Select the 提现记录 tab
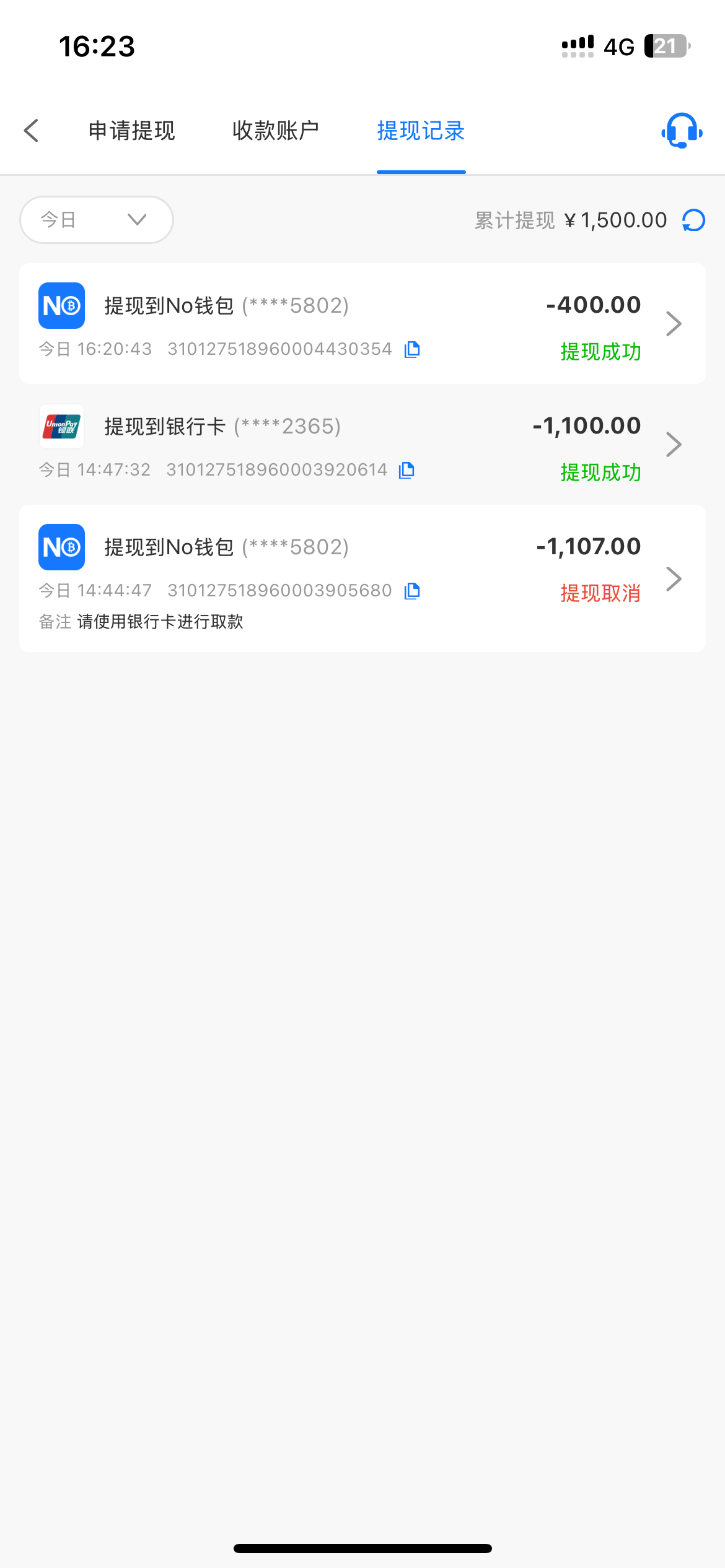 click(421, 131)
